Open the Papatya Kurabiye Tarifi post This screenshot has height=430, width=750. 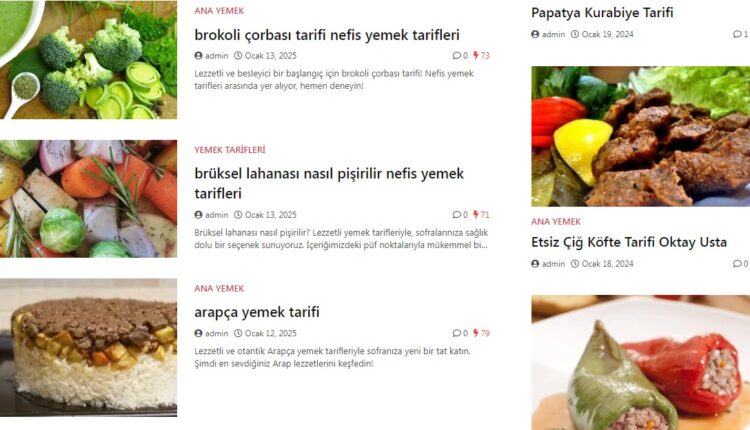(602, 13)
